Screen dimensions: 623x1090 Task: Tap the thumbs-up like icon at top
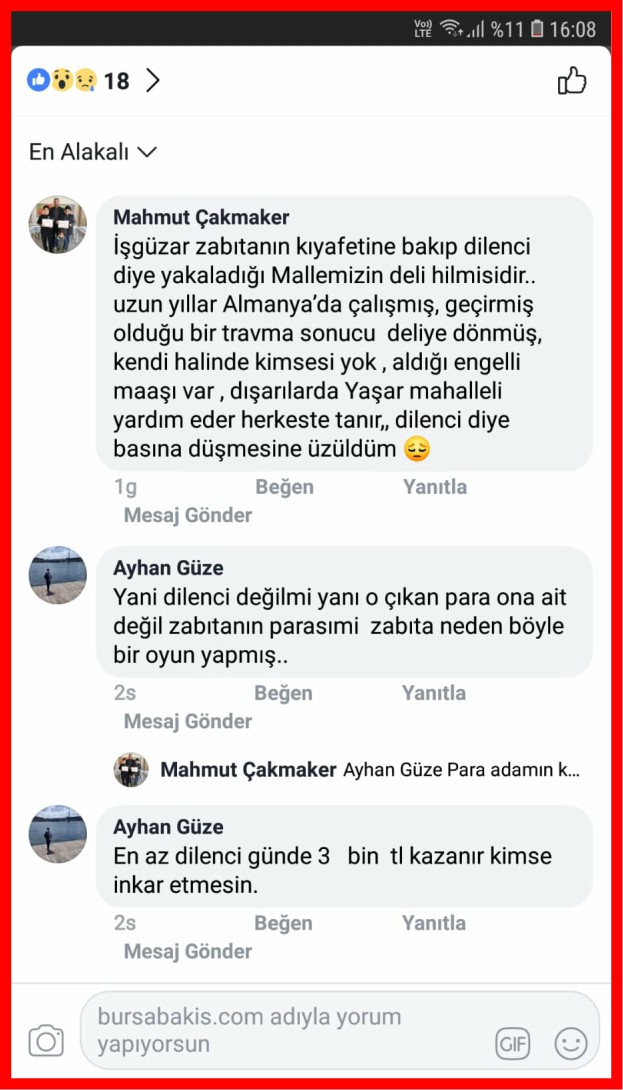(x=571, y=81)
